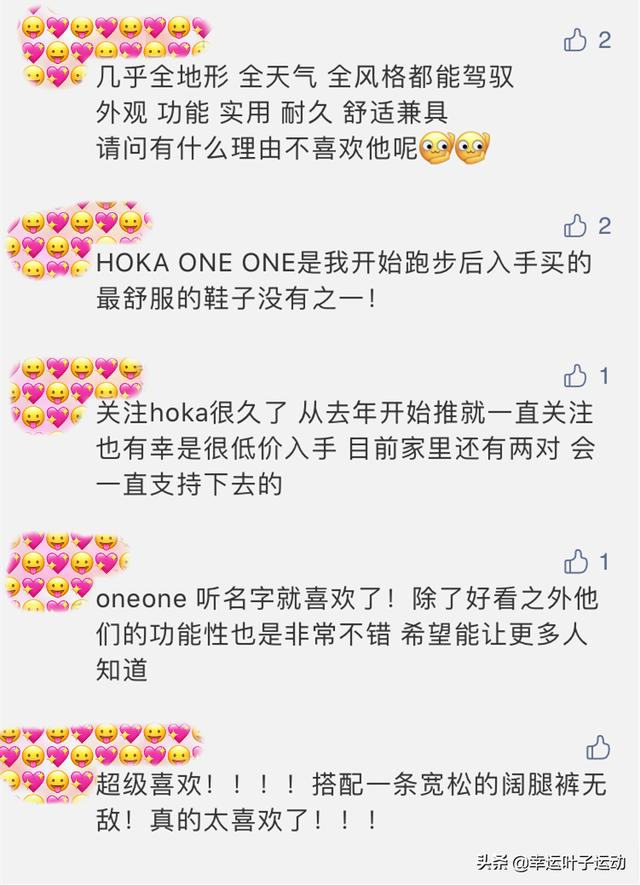Like the comment about 几乎全地形 全天气
Screen dimensions: 640x885
[x=576, y=40]
